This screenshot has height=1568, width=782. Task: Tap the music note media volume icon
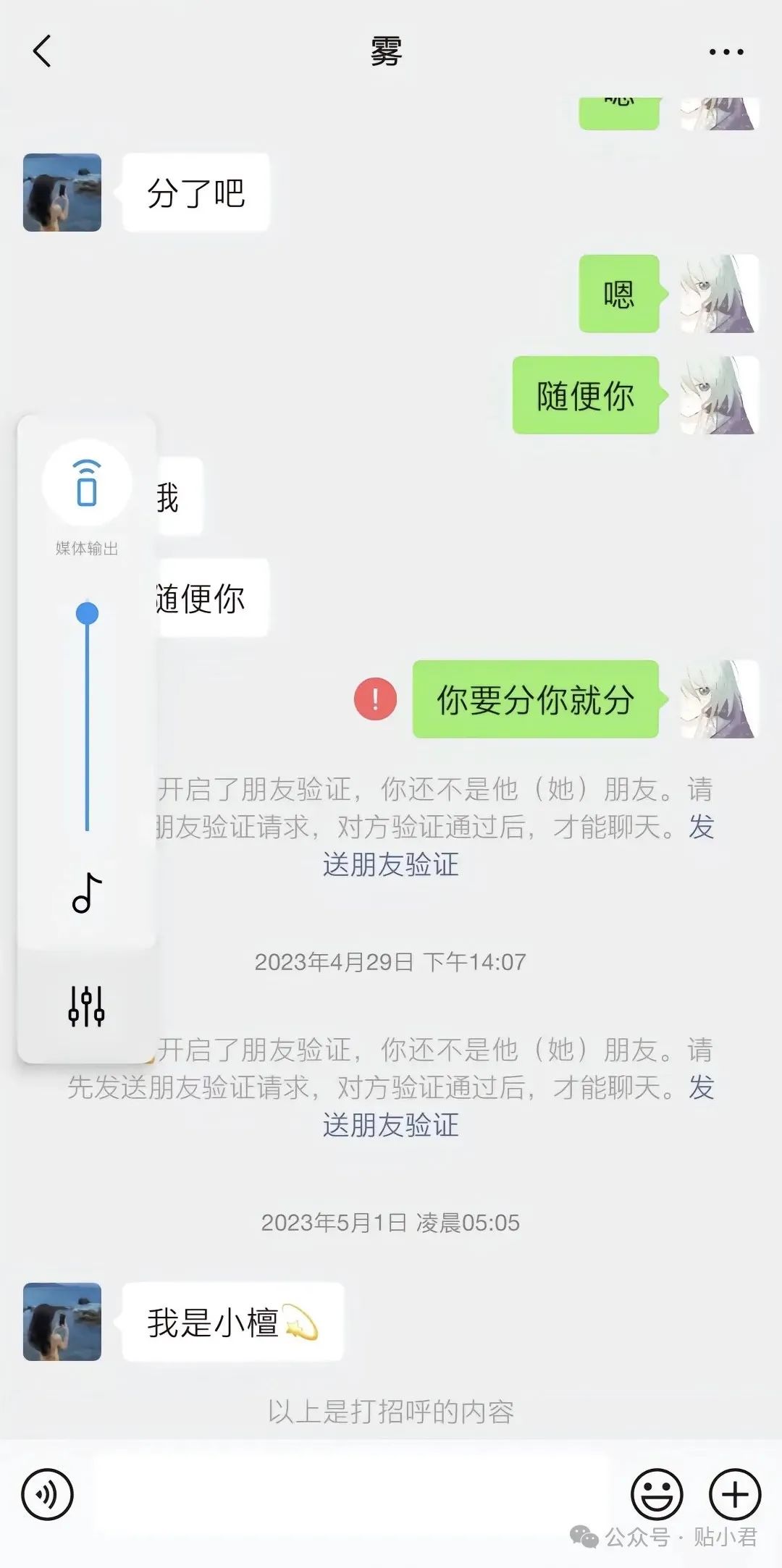(87, 893)
